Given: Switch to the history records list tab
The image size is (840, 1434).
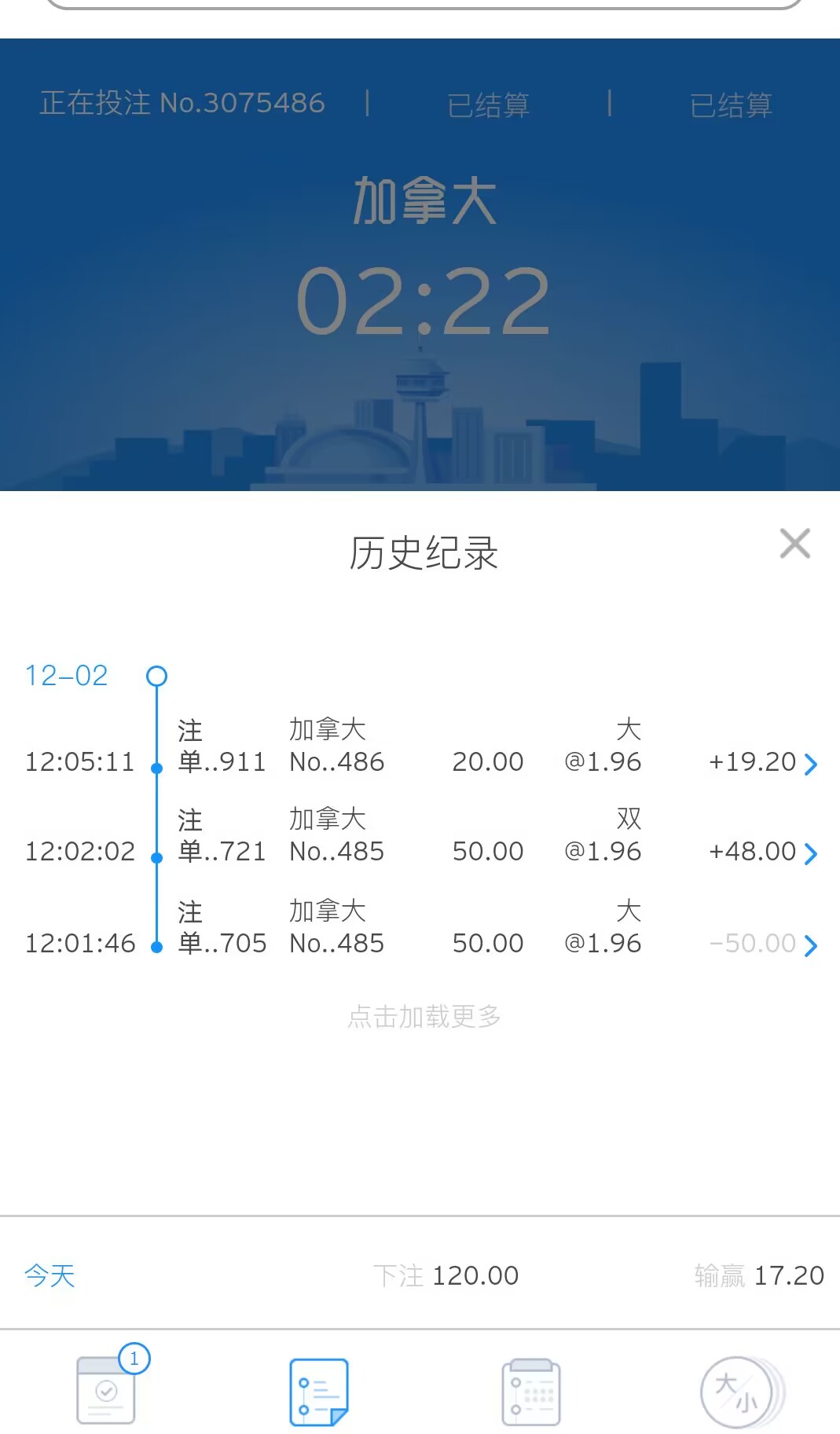Looking at the screenshot, I should [318, 1391].
